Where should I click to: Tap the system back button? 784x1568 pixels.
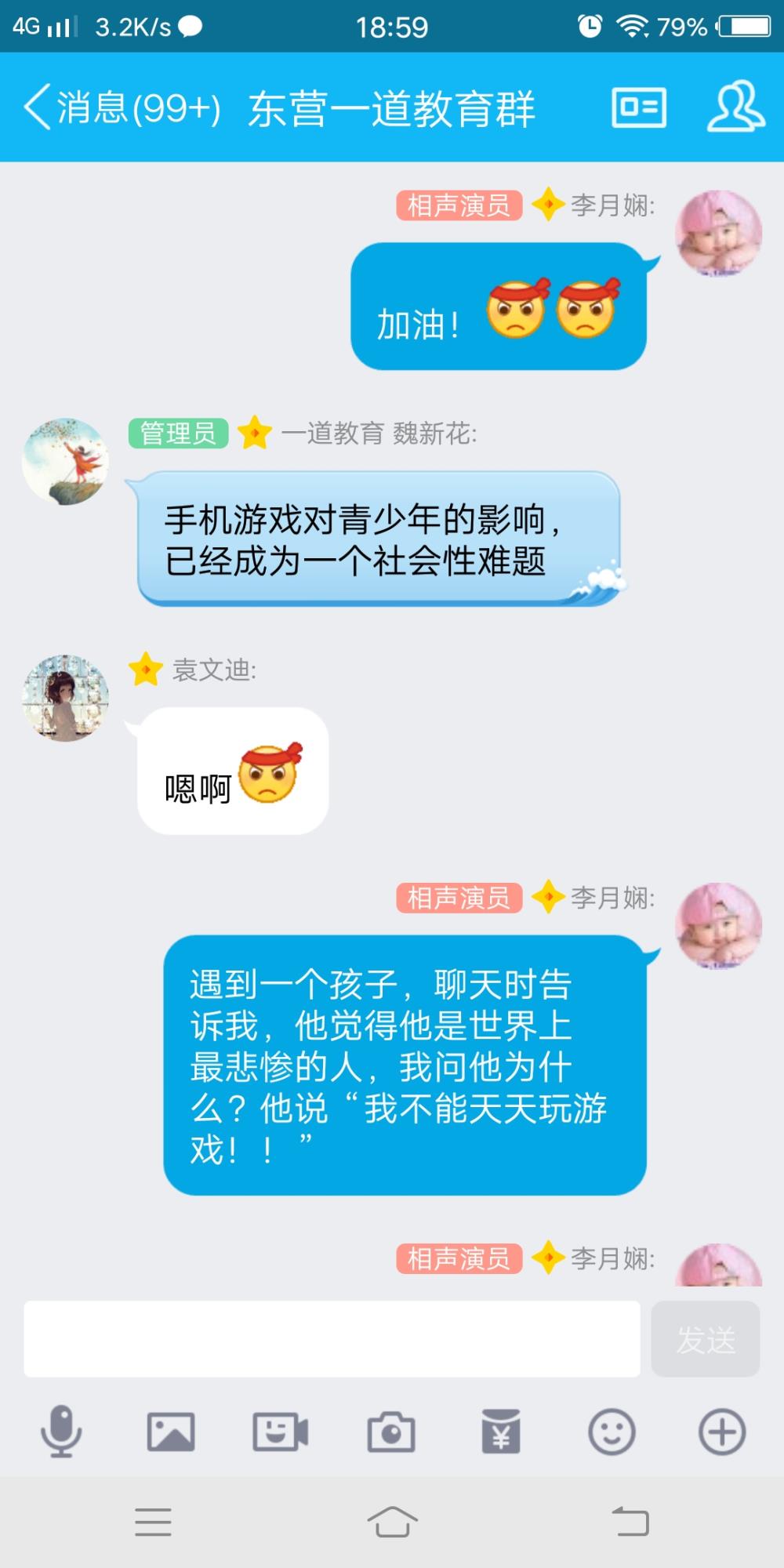coord(630,1522)
